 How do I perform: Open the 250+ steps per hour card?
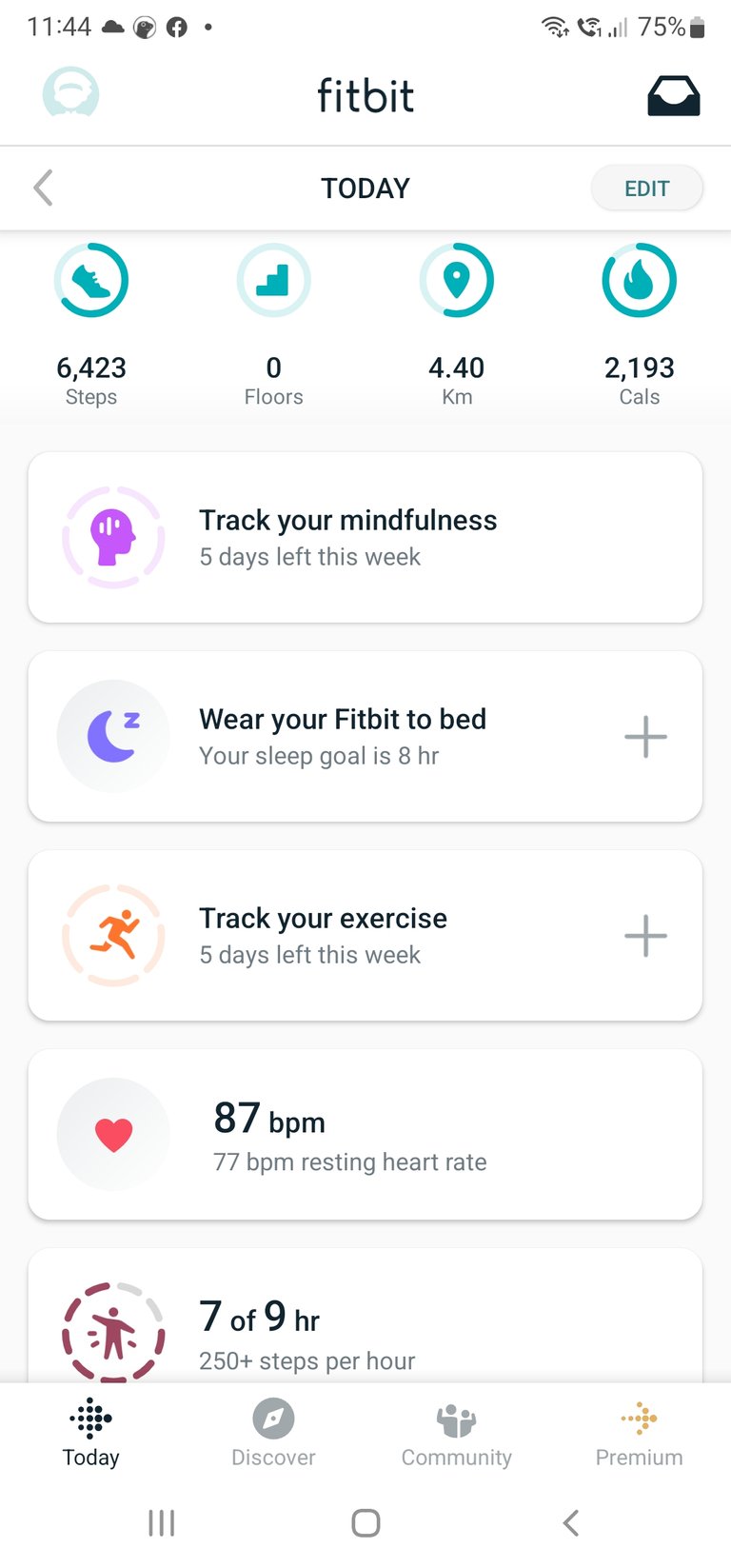[x=365, y=1316]
